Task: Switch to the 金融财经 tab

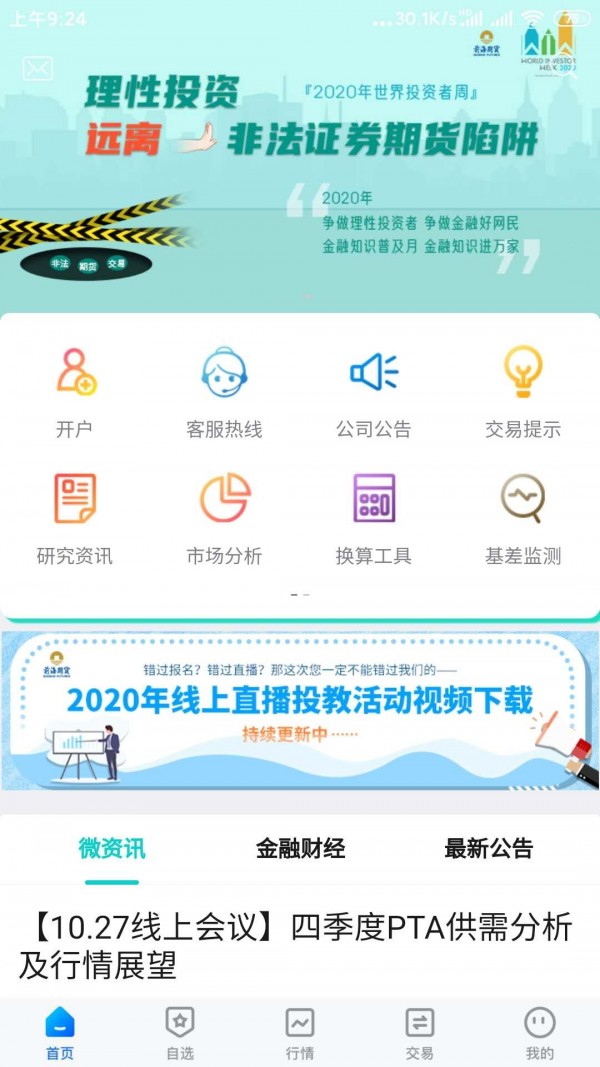Action: [x=300, y=849]
